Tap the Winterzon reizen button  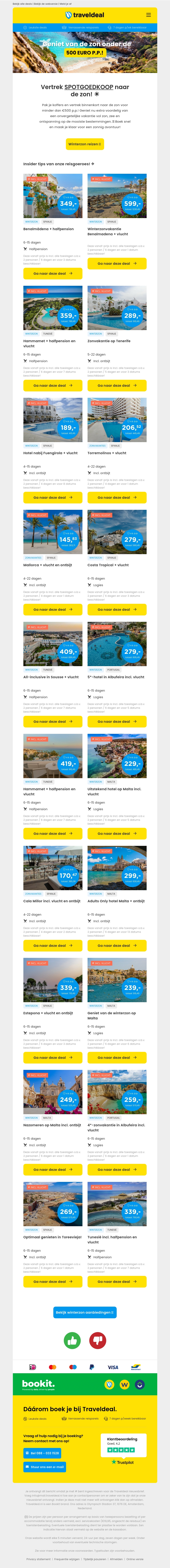pyautogui.click(x=85, y=144)
